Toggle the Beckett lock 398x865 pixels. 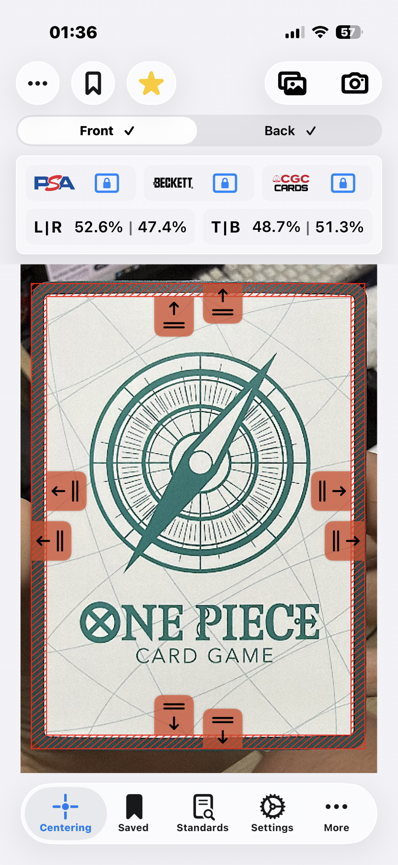(x=225, y=183)
